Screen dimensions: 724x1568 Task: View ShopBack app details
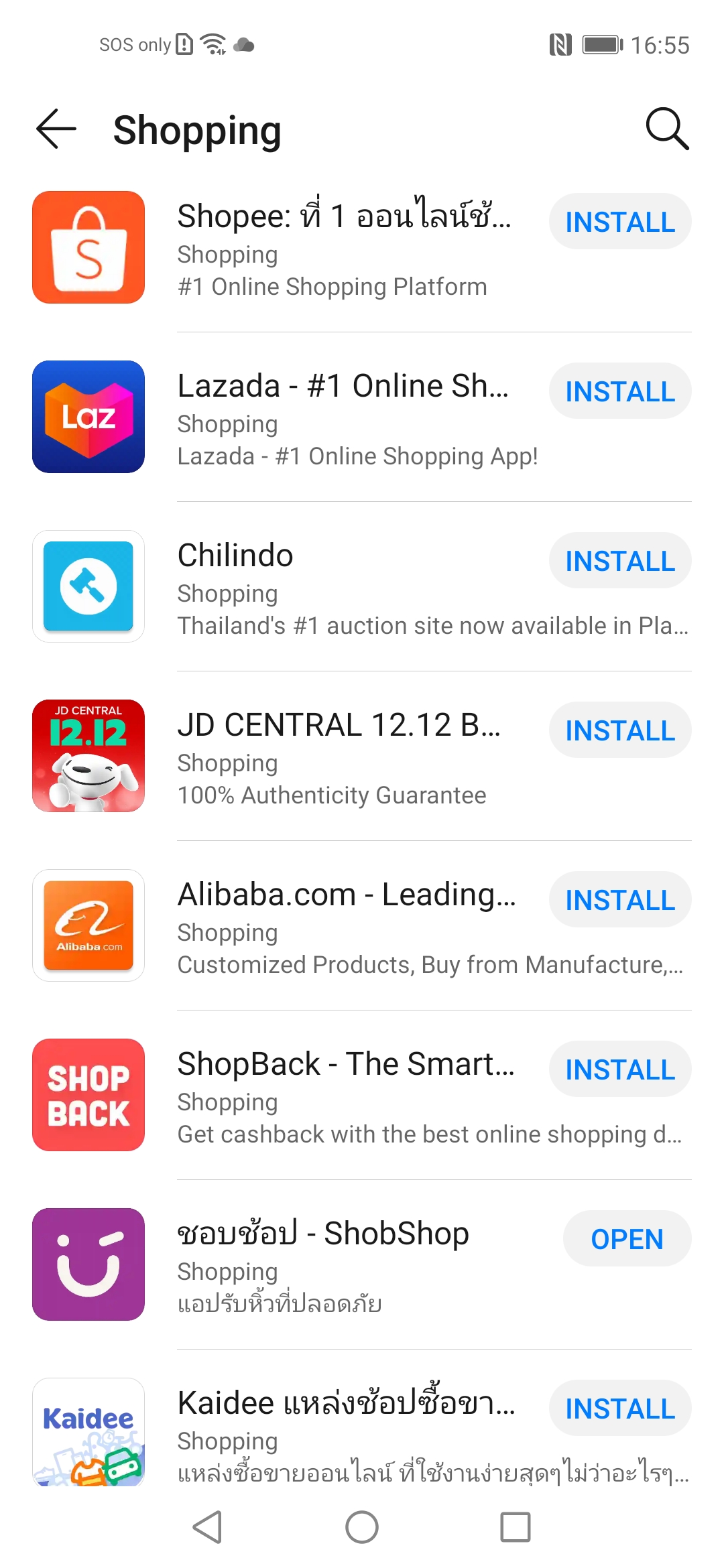pos(342,1097)
